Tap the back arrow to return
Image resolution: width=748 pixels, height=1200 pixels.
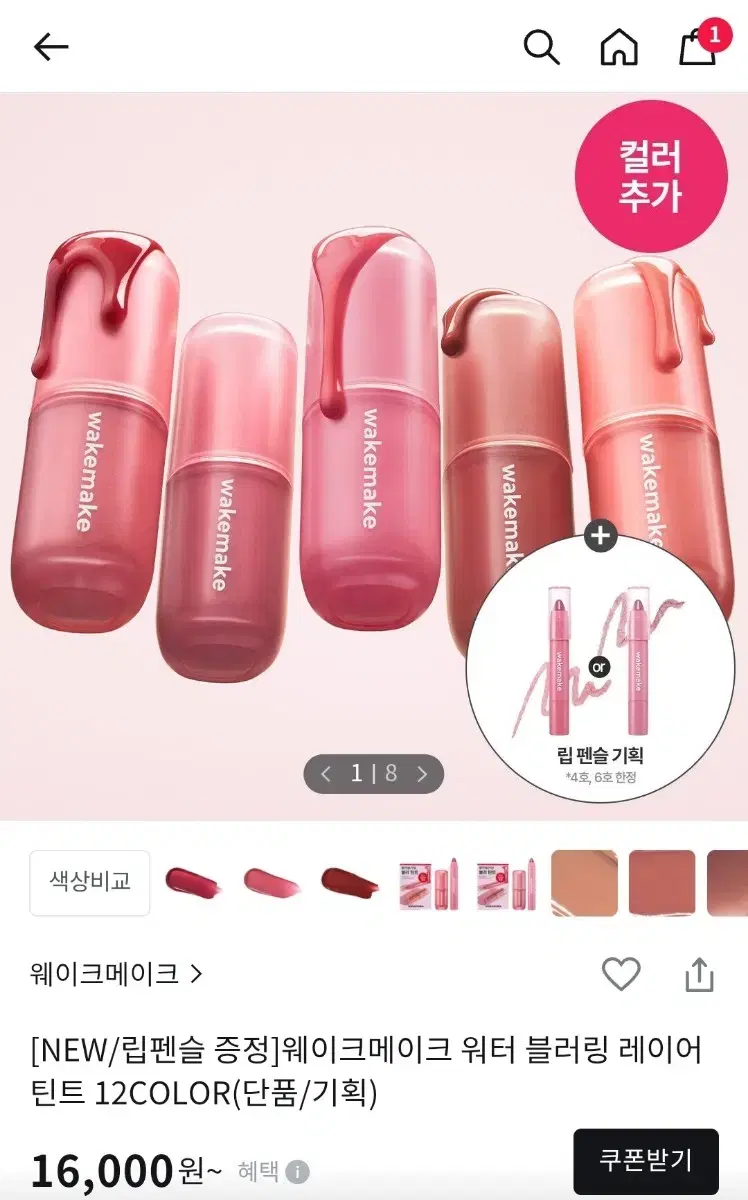50,47
